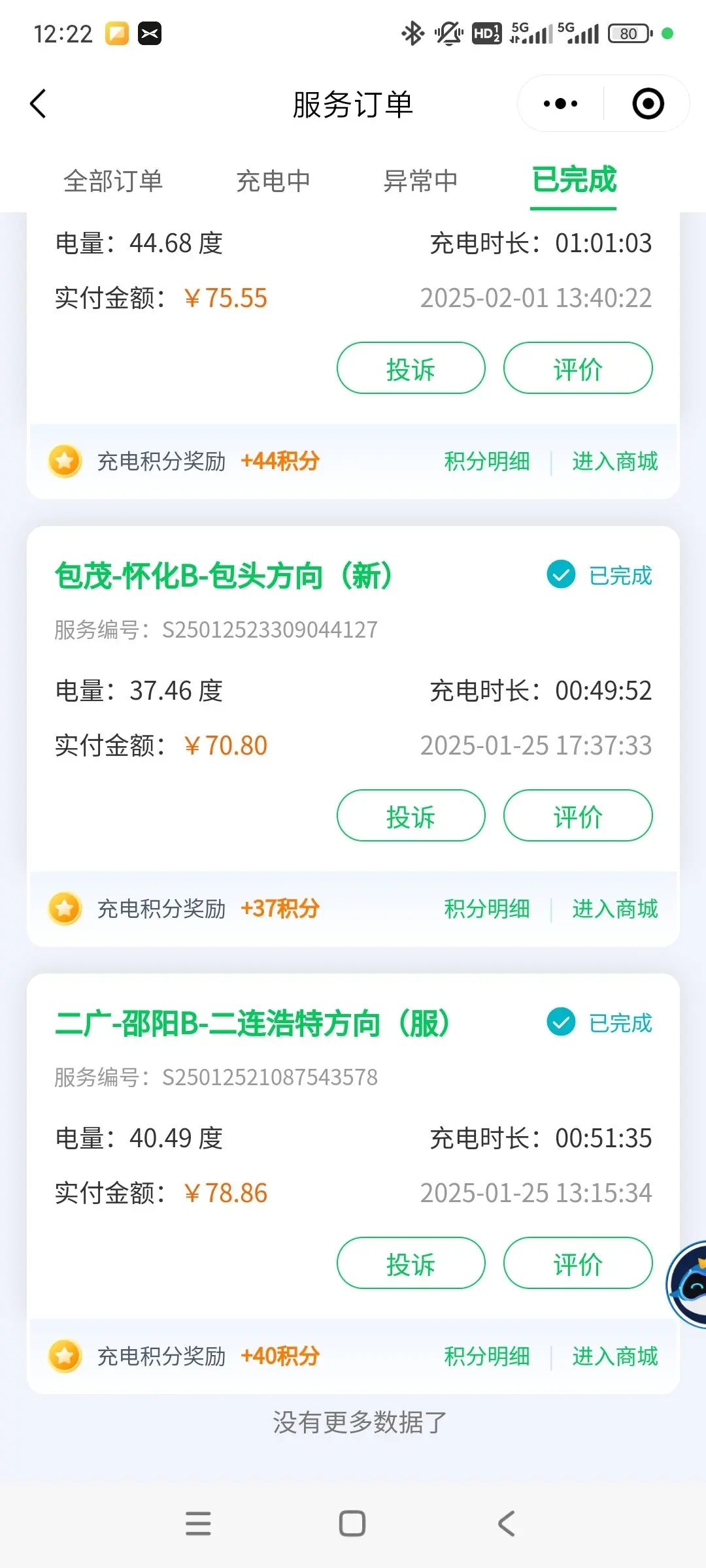The image size is (706, 1568).
Task: Tap 投诉 on the ¥75.55 order
Action: pyautogui.click(x=411, y=368)
